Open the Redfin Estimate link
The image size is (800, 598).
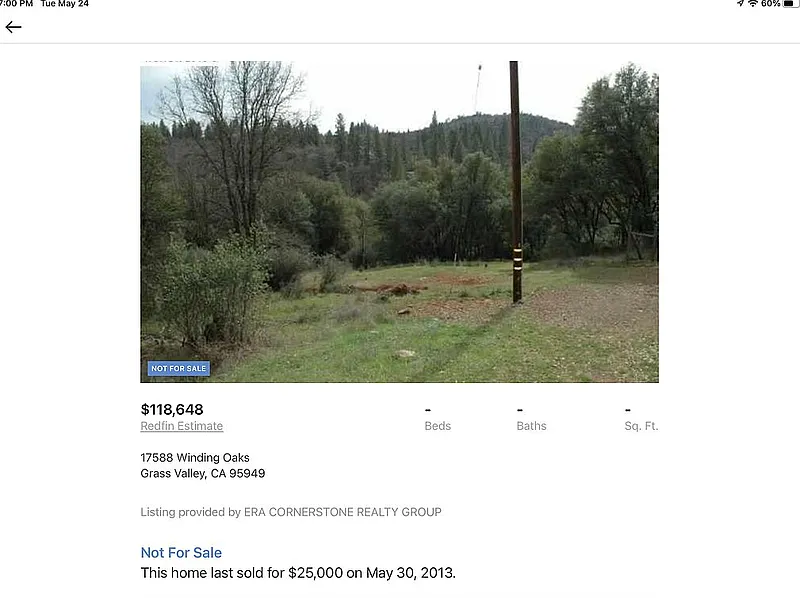click(x=181, y=426)
